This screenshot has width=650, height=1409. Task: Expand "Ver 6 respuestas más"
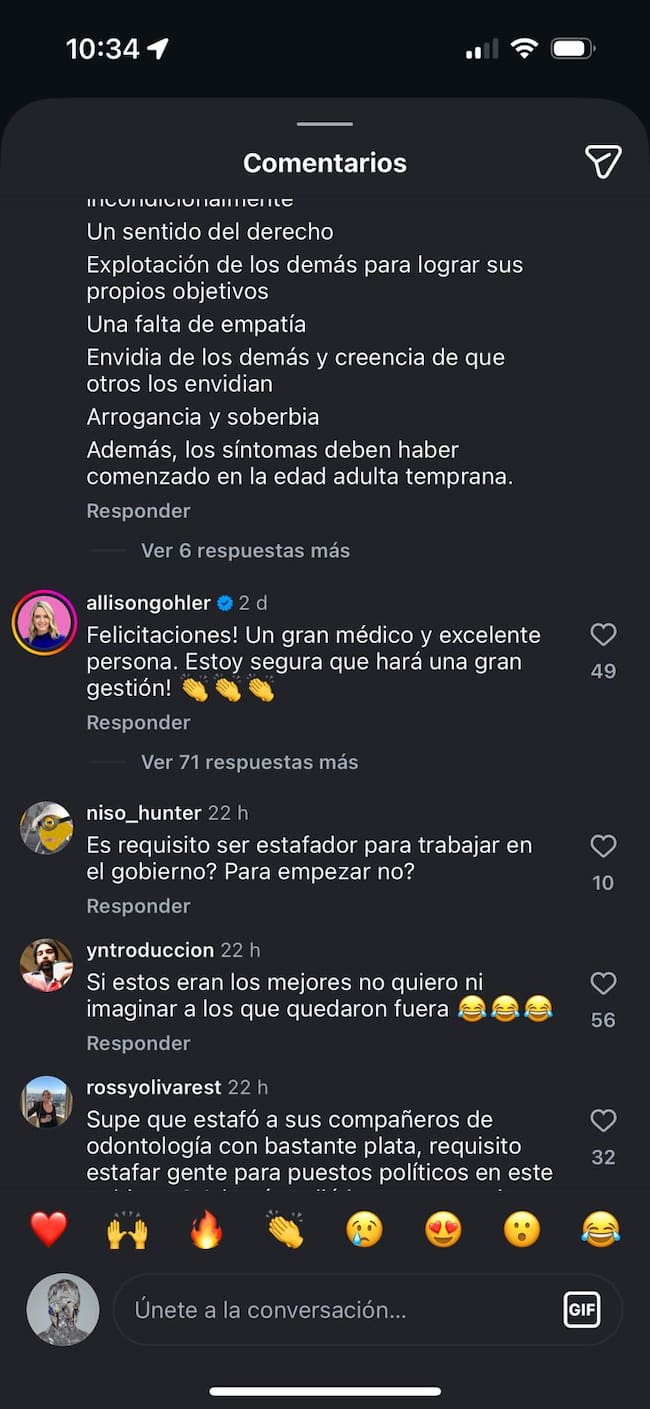point(245,550)
